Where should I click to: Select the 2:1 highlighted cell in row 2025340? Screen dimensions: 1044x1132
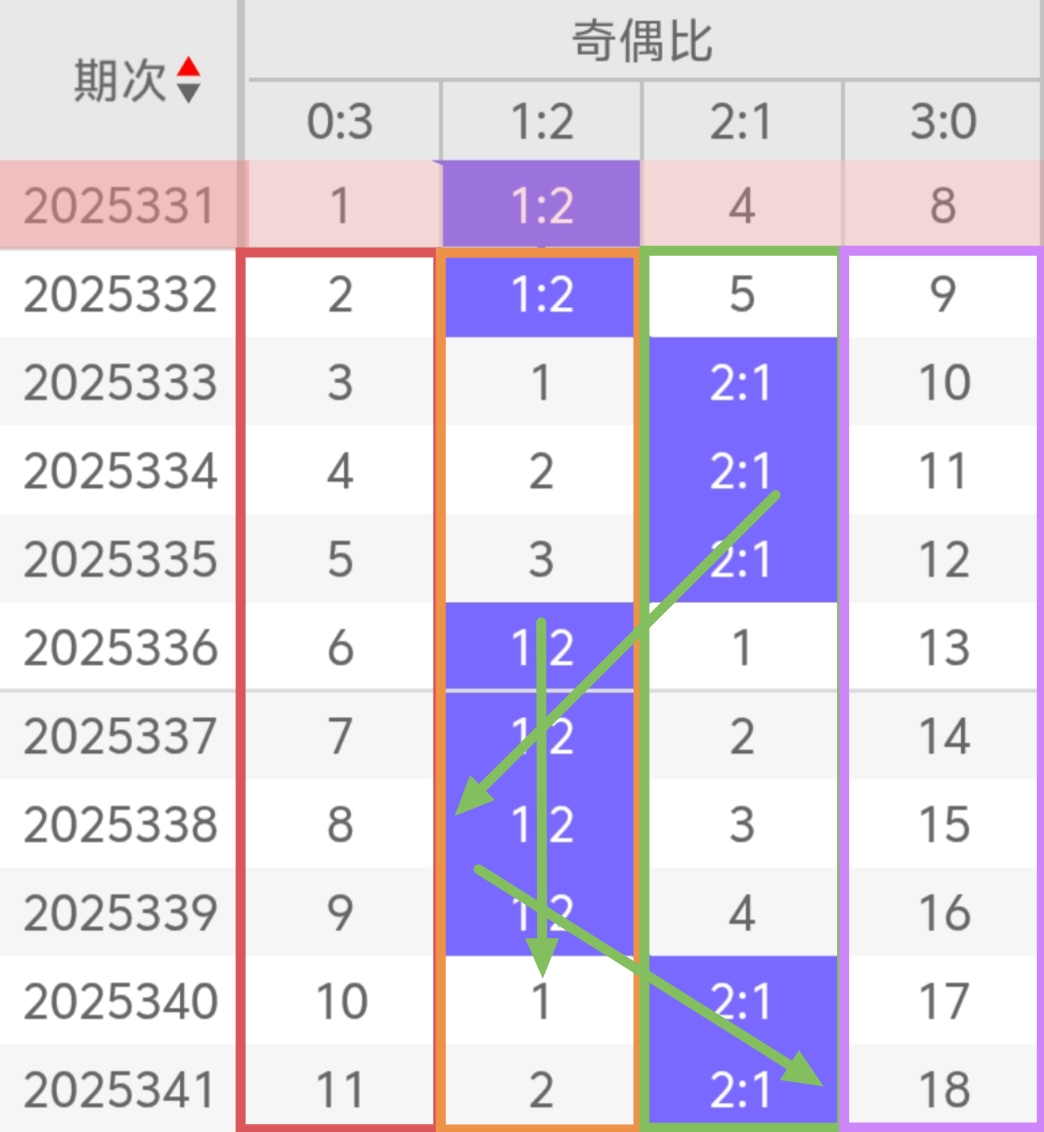742,1000
